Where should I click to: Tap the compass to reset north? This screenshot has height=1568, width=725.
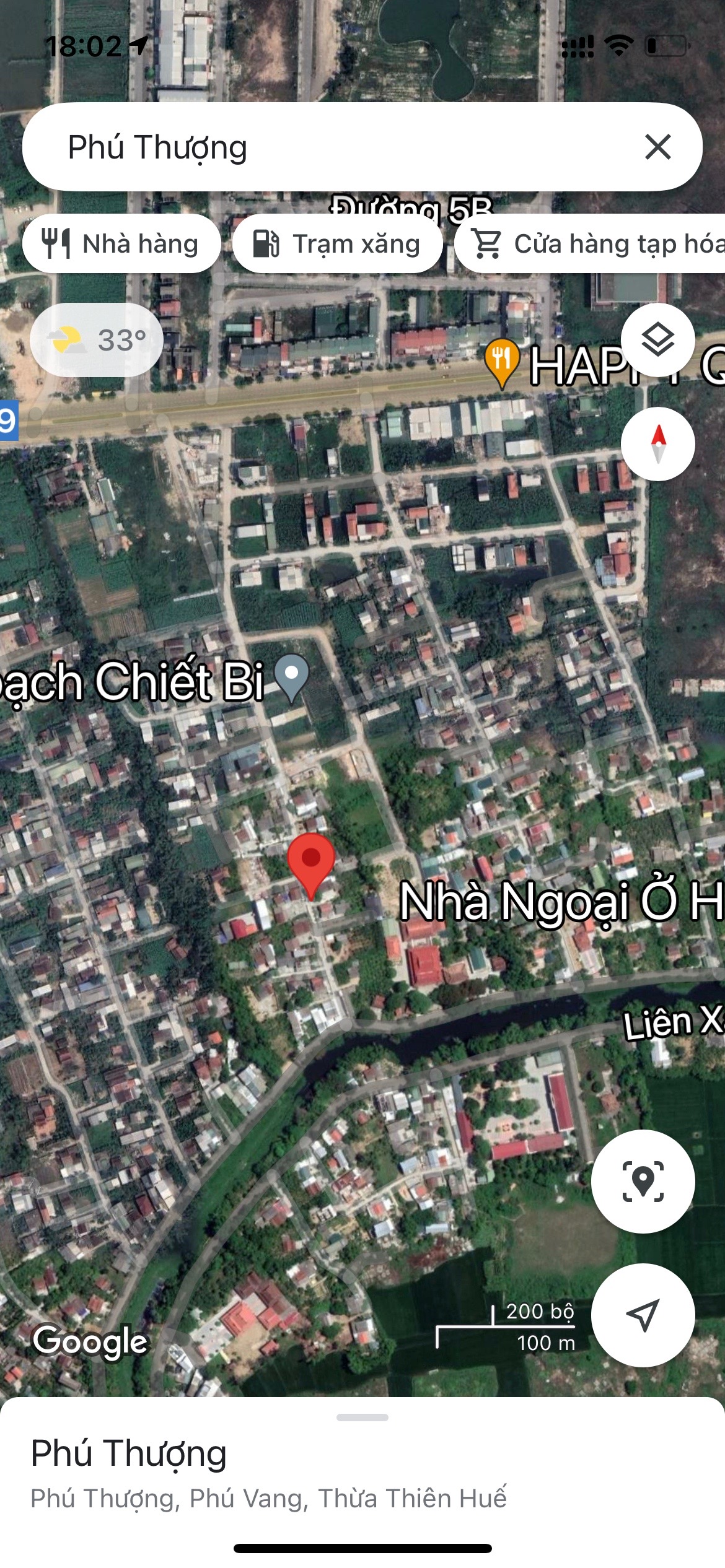click(657, 444)
